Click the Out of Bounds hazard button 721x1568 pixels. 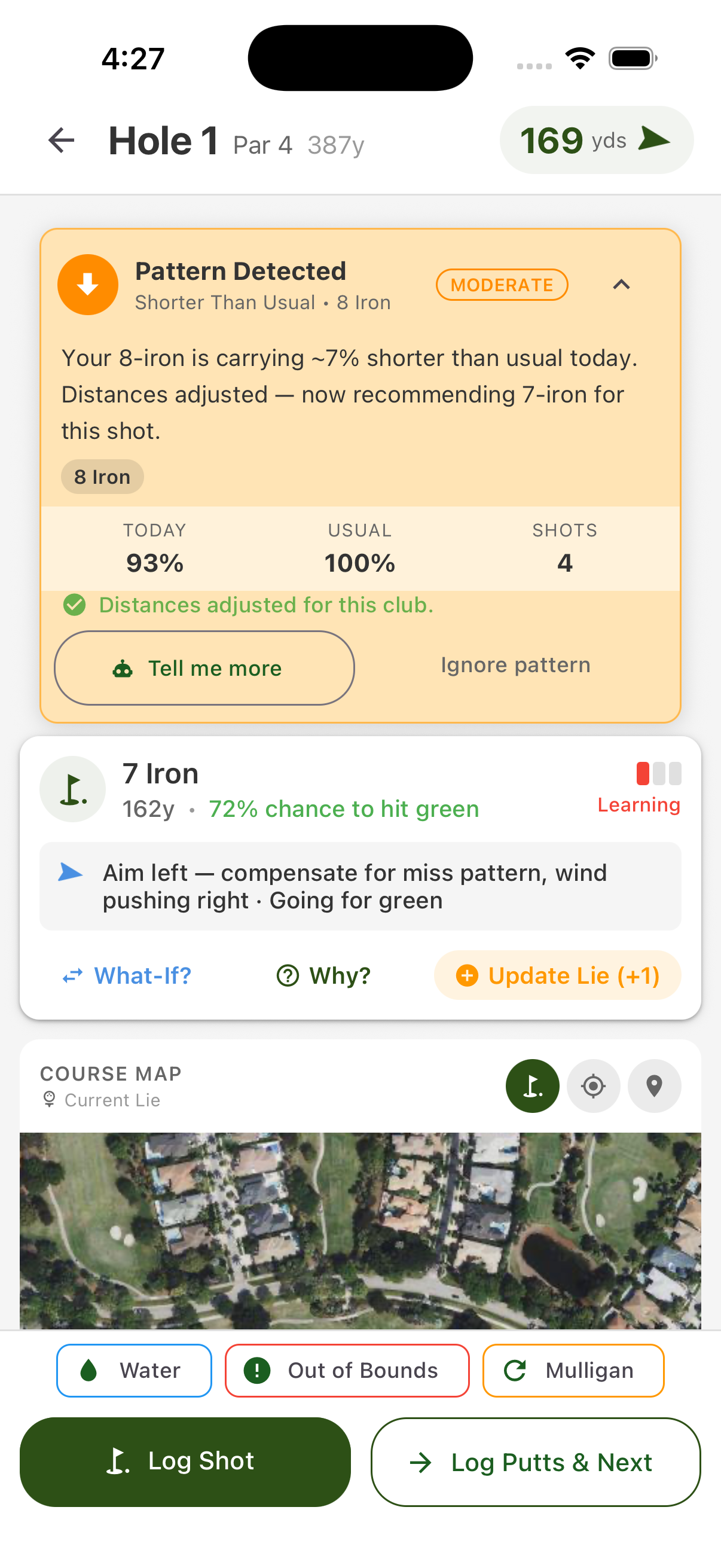point(347,1370)
